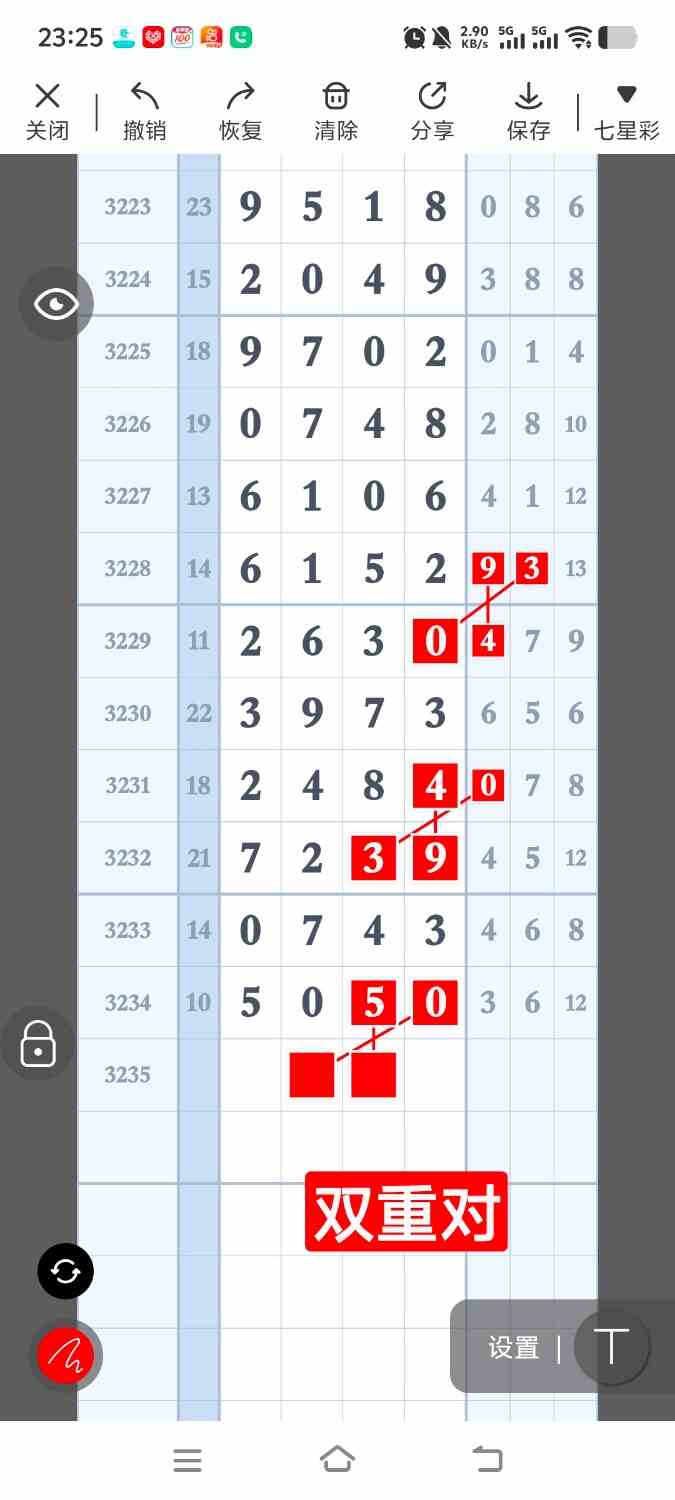Tap the black refresh button

[x=66, y=1272]
